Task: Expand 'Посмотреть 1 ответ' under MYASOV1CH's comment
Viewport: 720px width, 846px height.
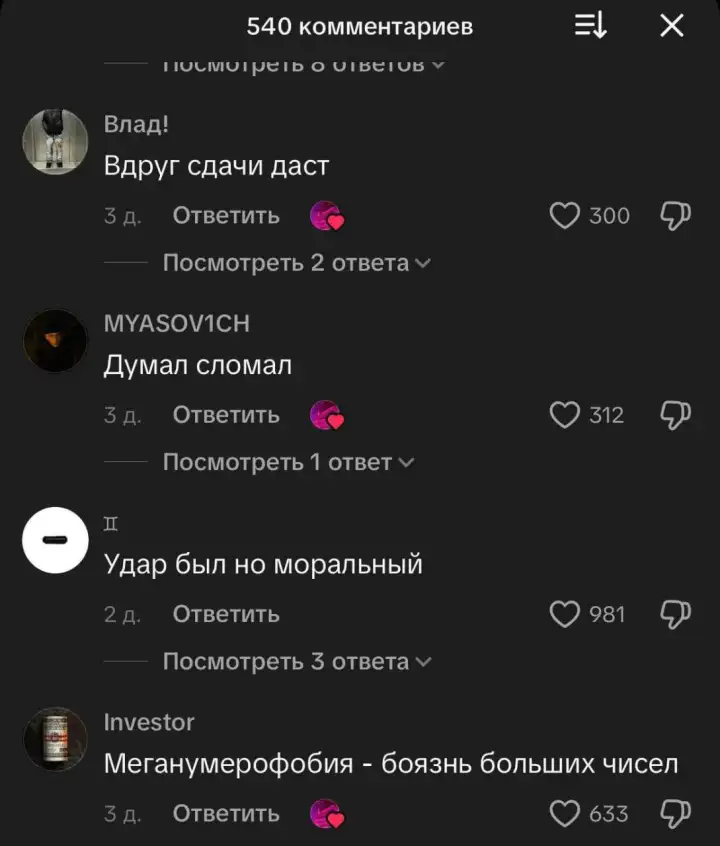Action: click(287, 461)
